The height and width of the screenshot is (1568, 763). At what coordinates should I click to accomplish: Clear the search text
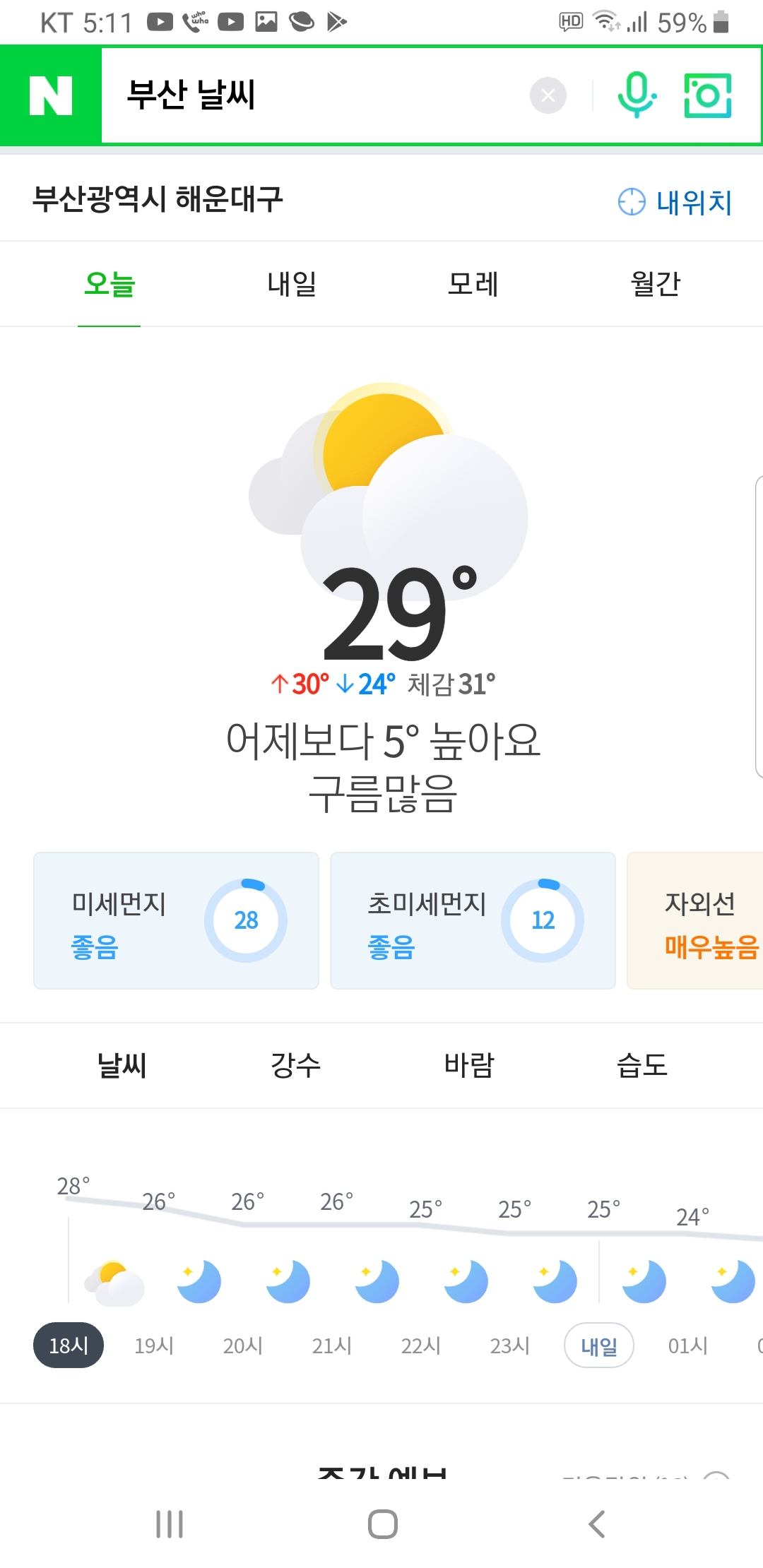(x=548, y=95)
